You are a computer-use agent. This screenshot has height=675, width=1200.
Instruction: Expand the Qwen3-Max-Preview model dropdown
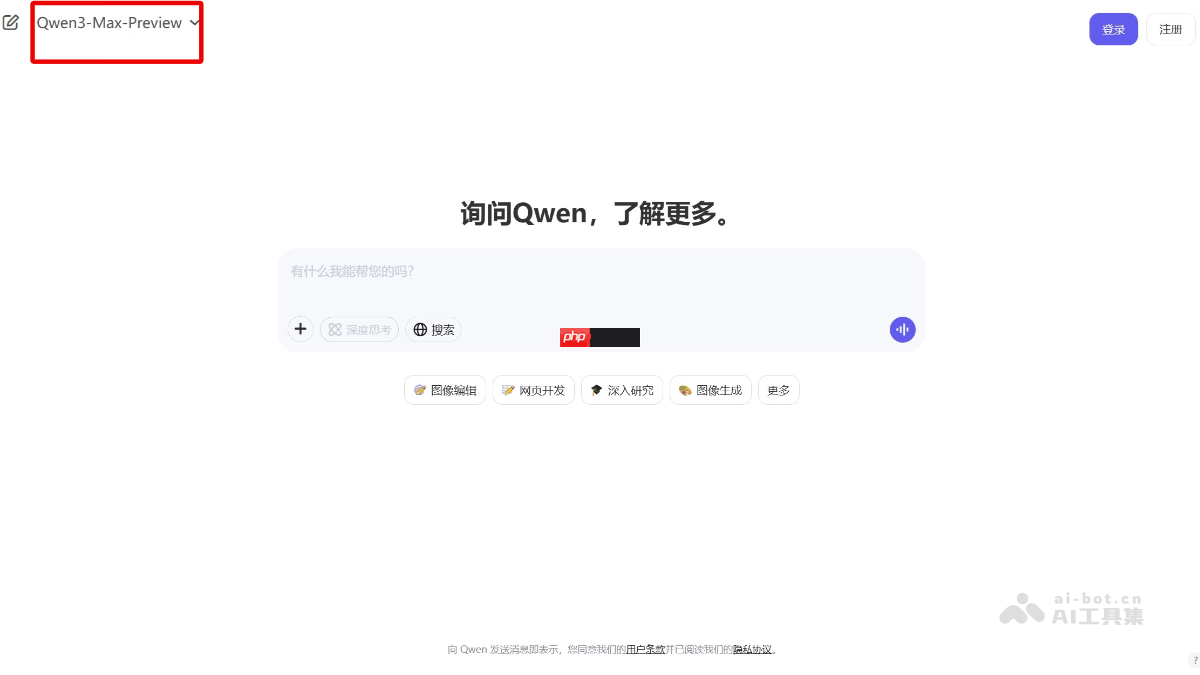[118, 22]
